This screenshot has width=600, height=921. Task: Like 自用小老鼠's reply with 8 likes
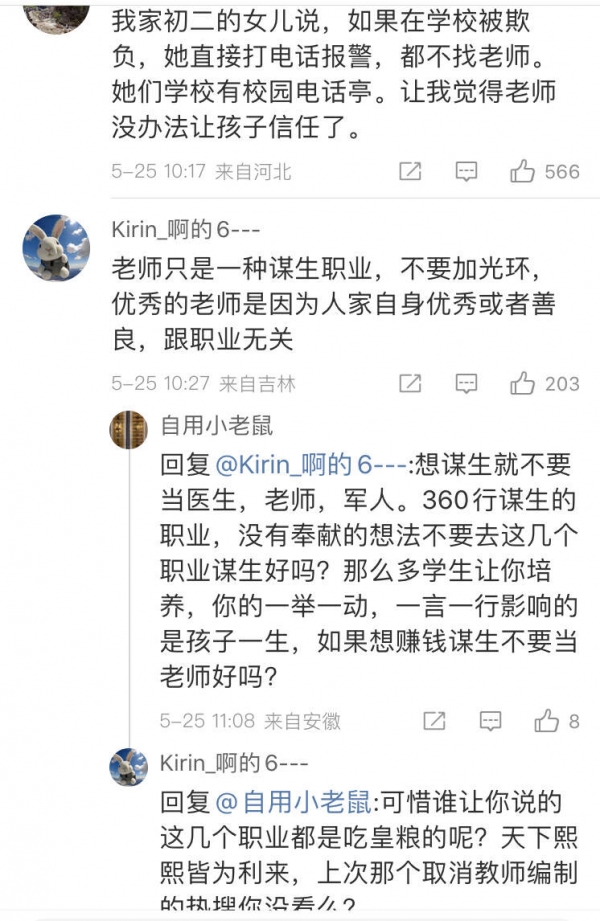(x=547, y=720)
